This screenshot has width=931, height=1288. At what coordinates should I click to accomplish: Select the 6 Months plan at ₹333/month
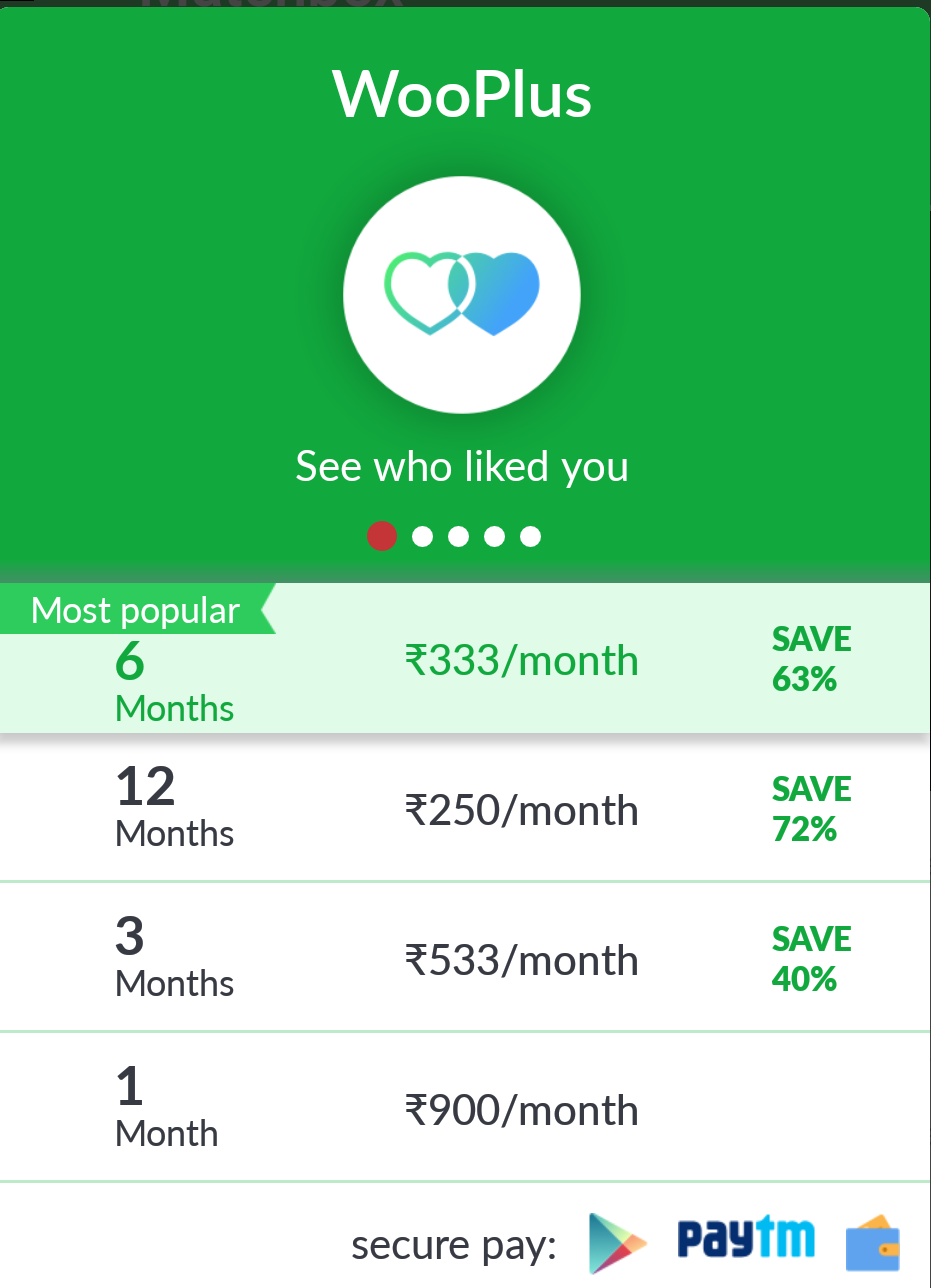465,662
